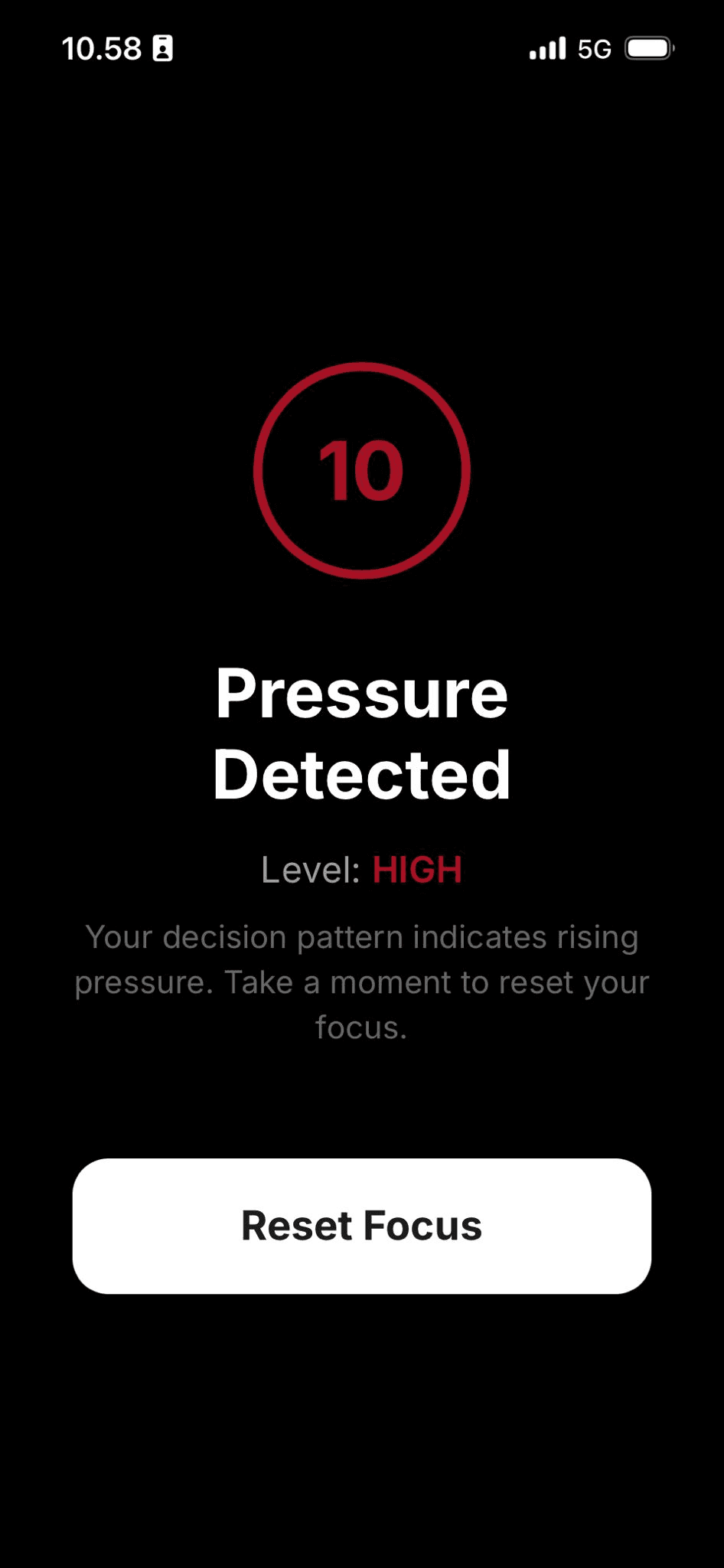Click the HIGH level label
This screenshot has width=724, height=1568.
(417, 871)
